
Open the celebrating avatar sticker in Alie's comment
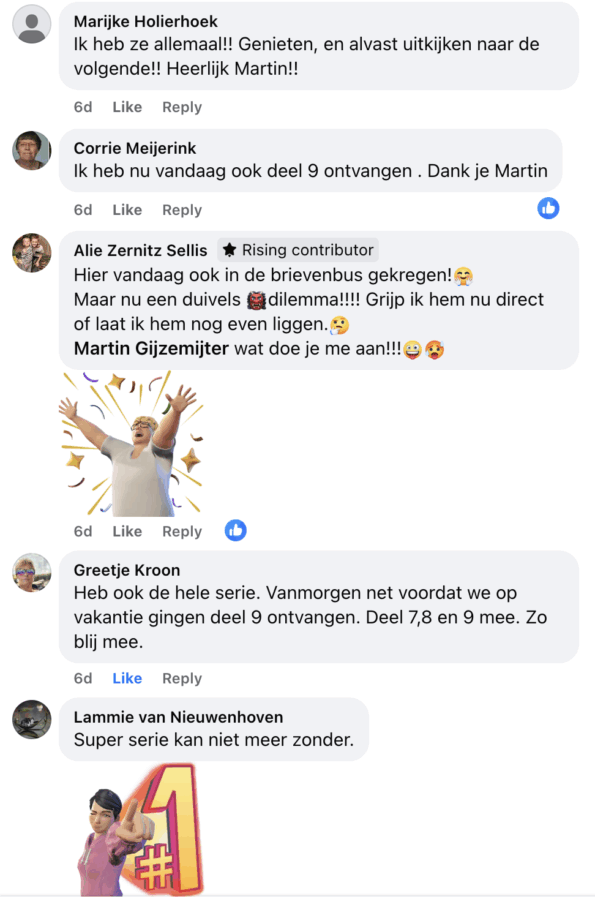(x=131, y=444)
